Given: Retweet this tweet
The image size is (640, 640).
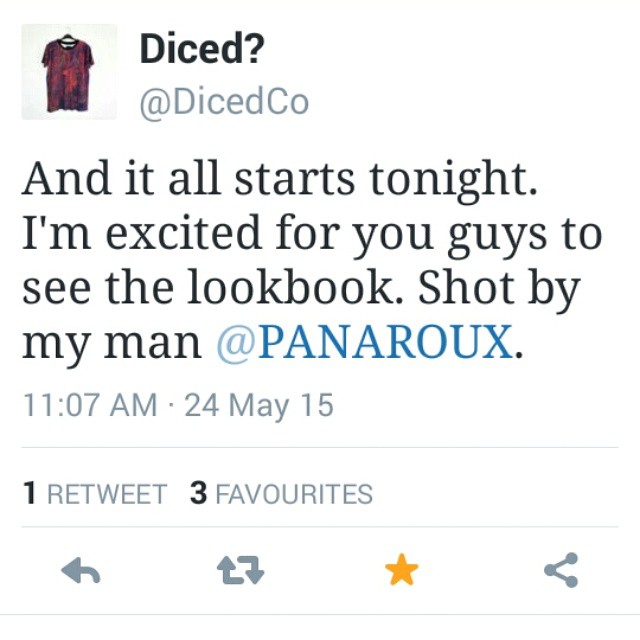Looking at the screenshot, I should [240, 572].
